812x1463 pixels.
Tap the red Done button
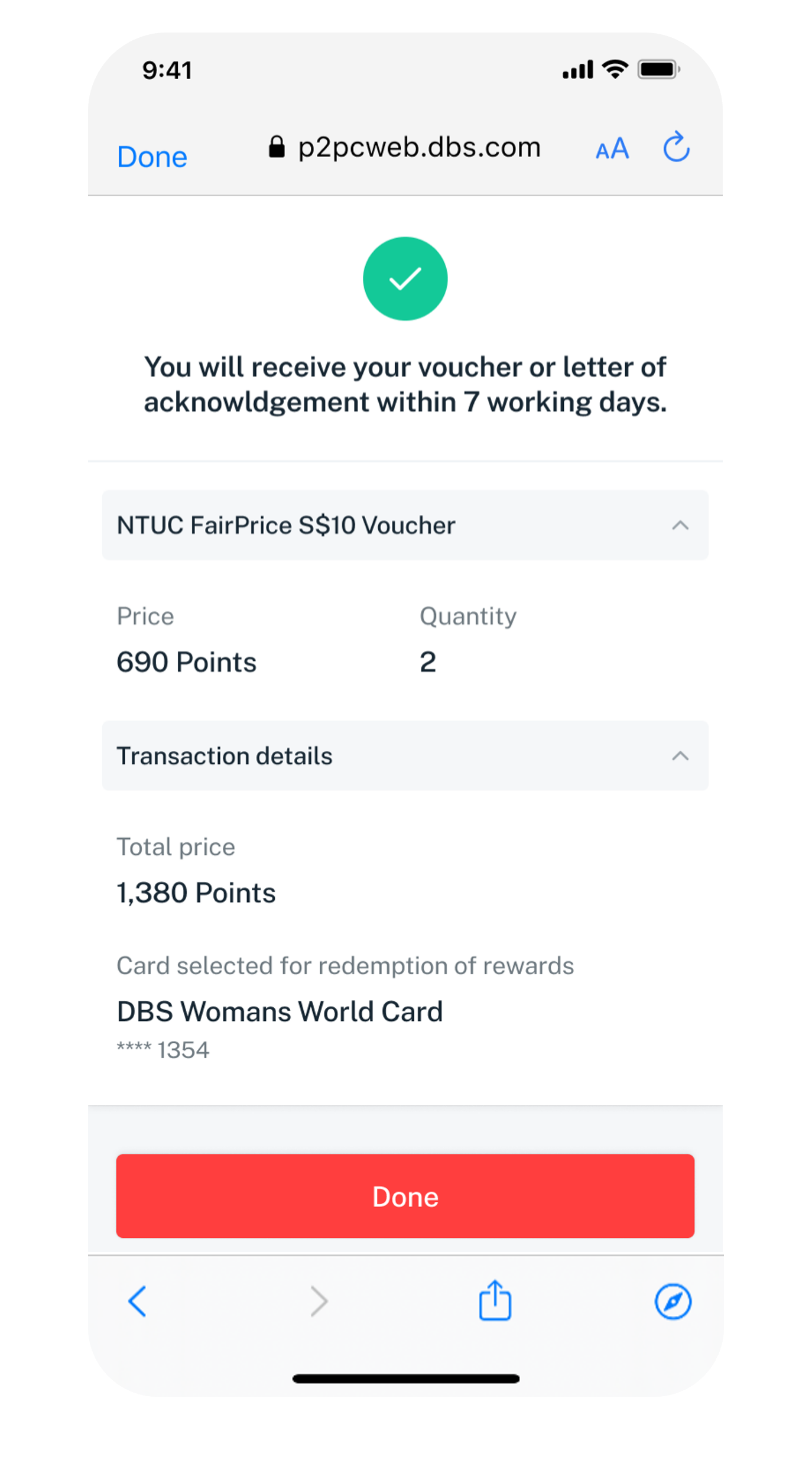(405, 1196)
